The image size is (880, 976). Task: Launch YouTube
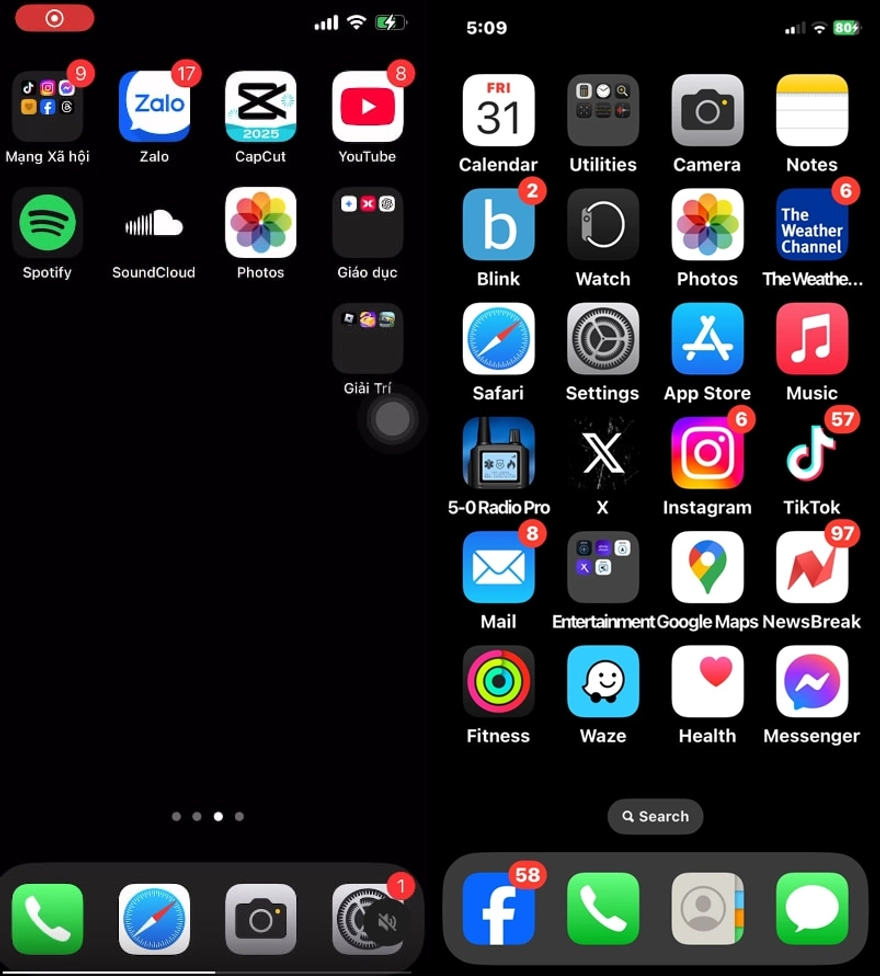(367, 108)
